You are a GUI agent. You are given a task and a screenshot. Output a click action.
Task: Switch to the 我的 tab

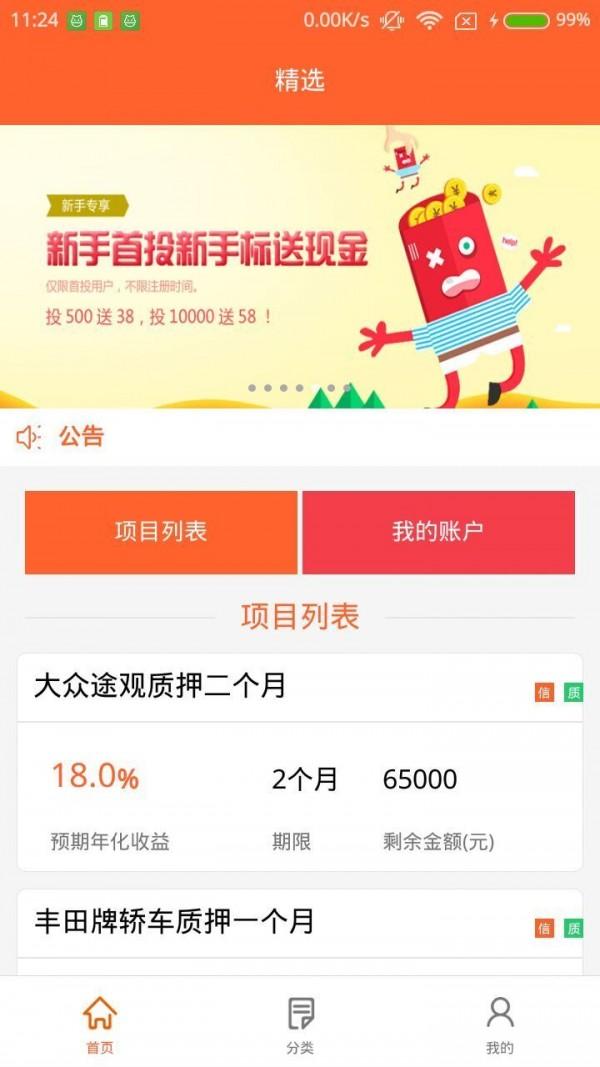point(499,1024)
